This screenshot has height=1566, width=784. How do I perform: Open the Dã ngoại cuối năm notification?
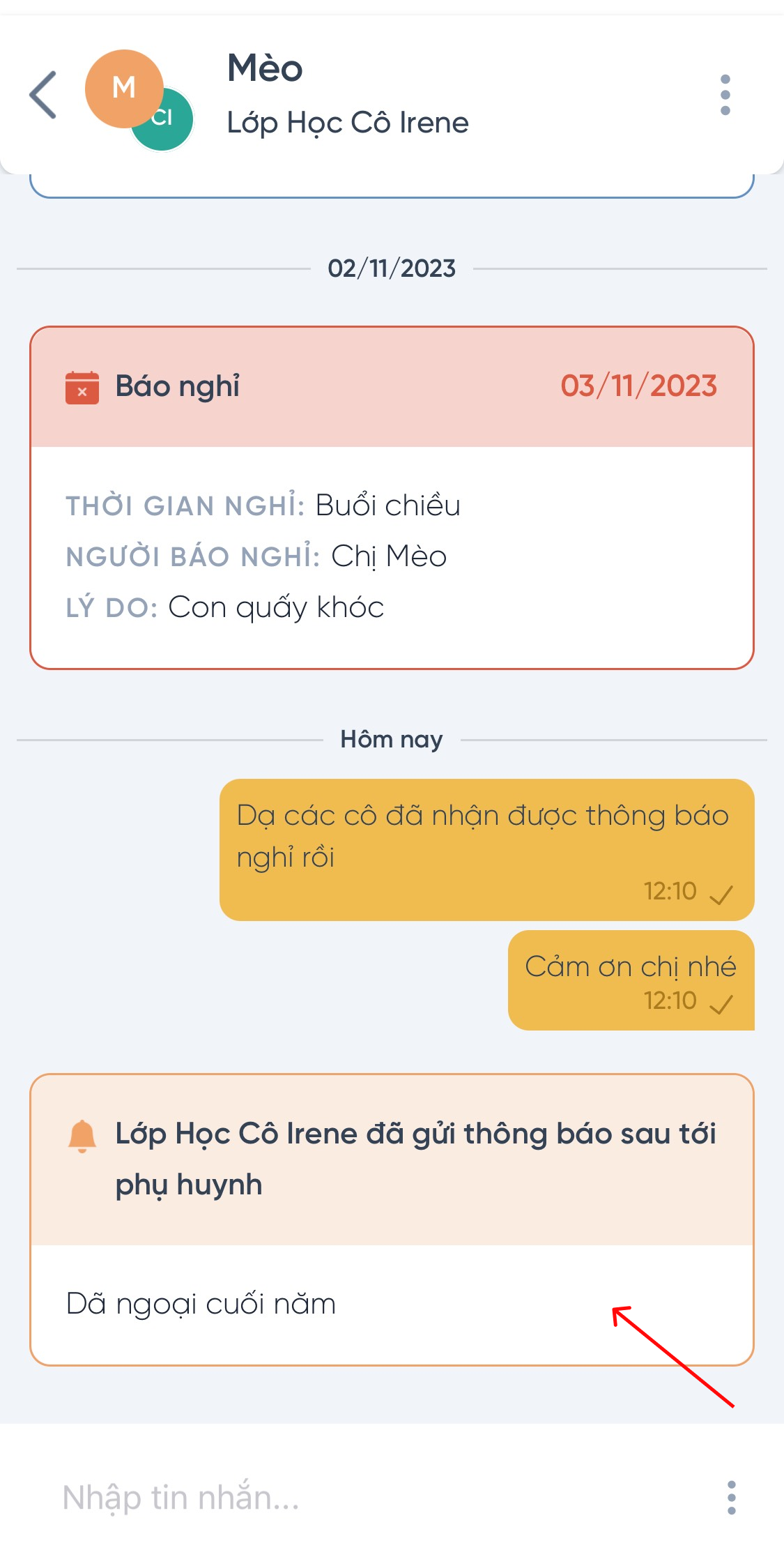(x=392, y=1219)
